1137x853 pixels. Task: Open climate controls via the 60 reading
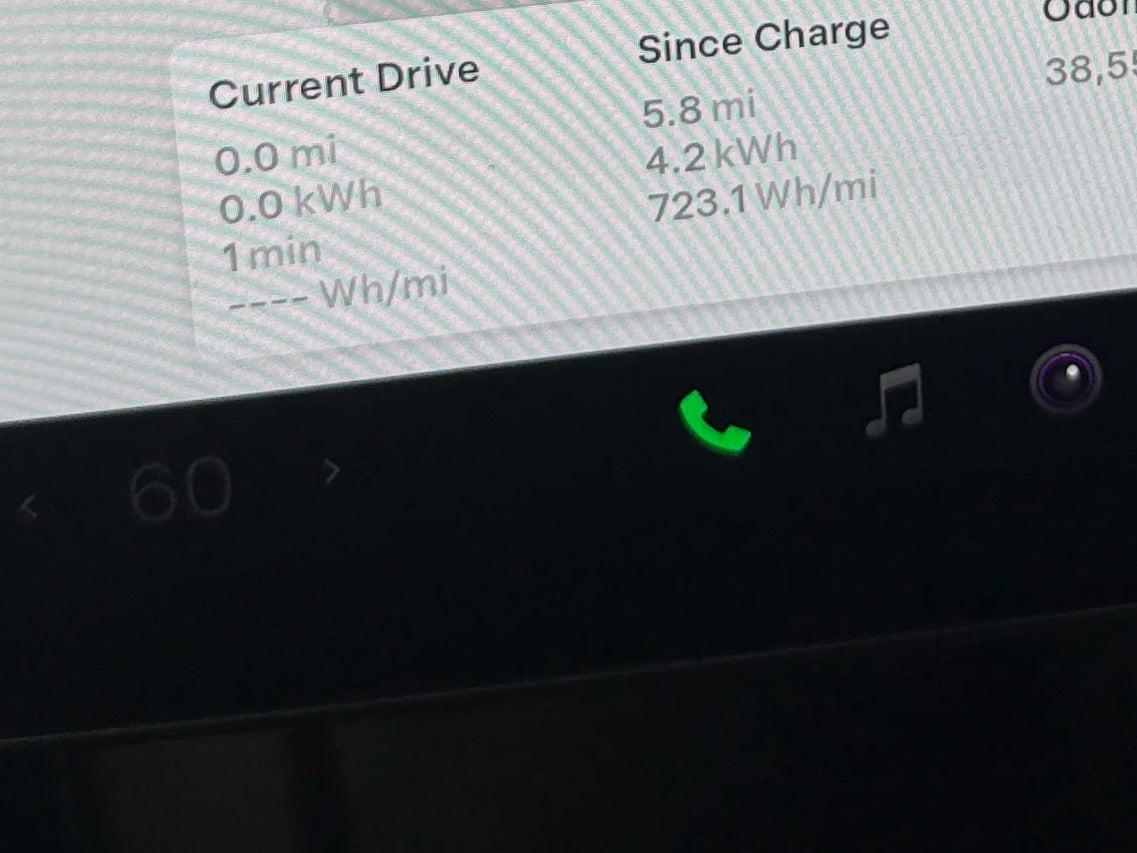(x=180, y=490)
